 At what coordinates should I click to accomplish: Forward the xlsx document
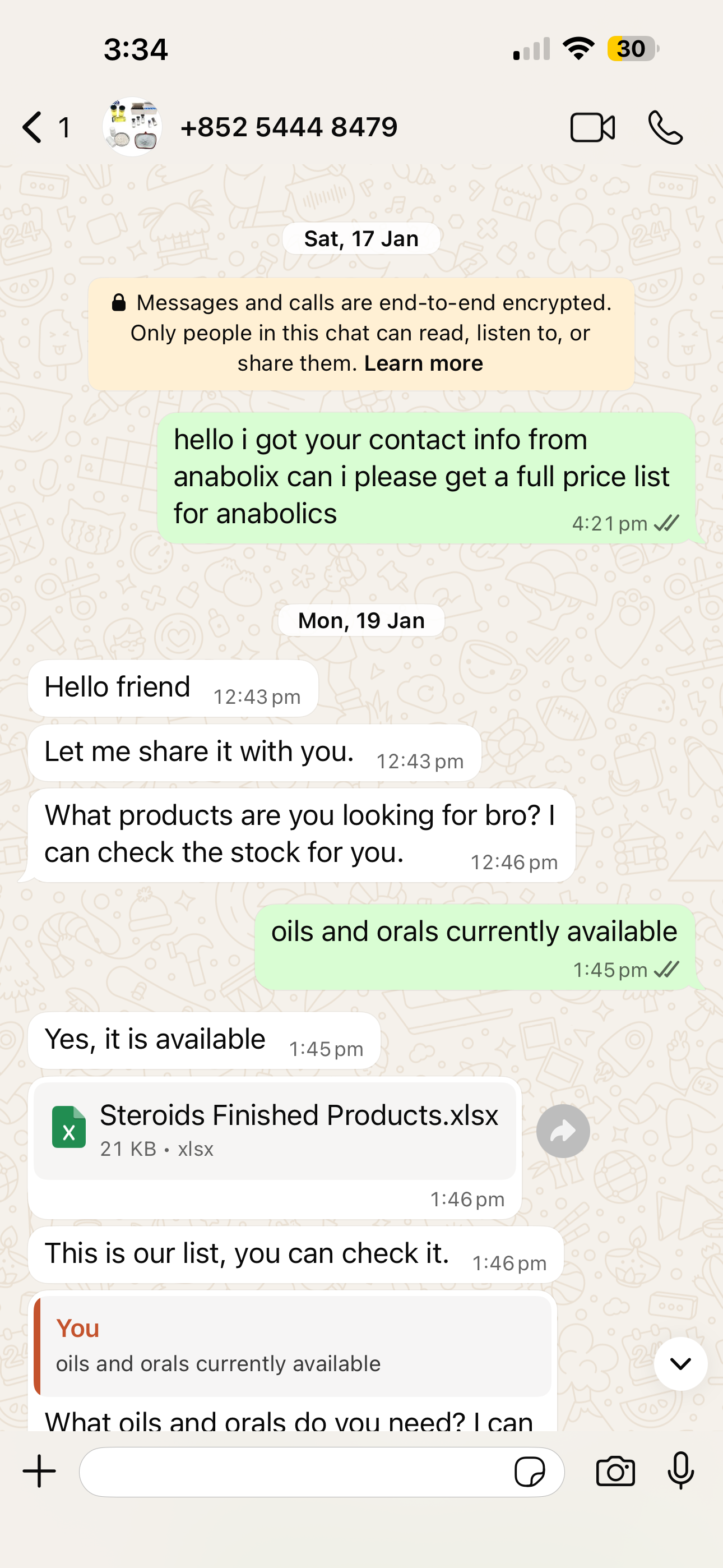(x=562, y=1131)
